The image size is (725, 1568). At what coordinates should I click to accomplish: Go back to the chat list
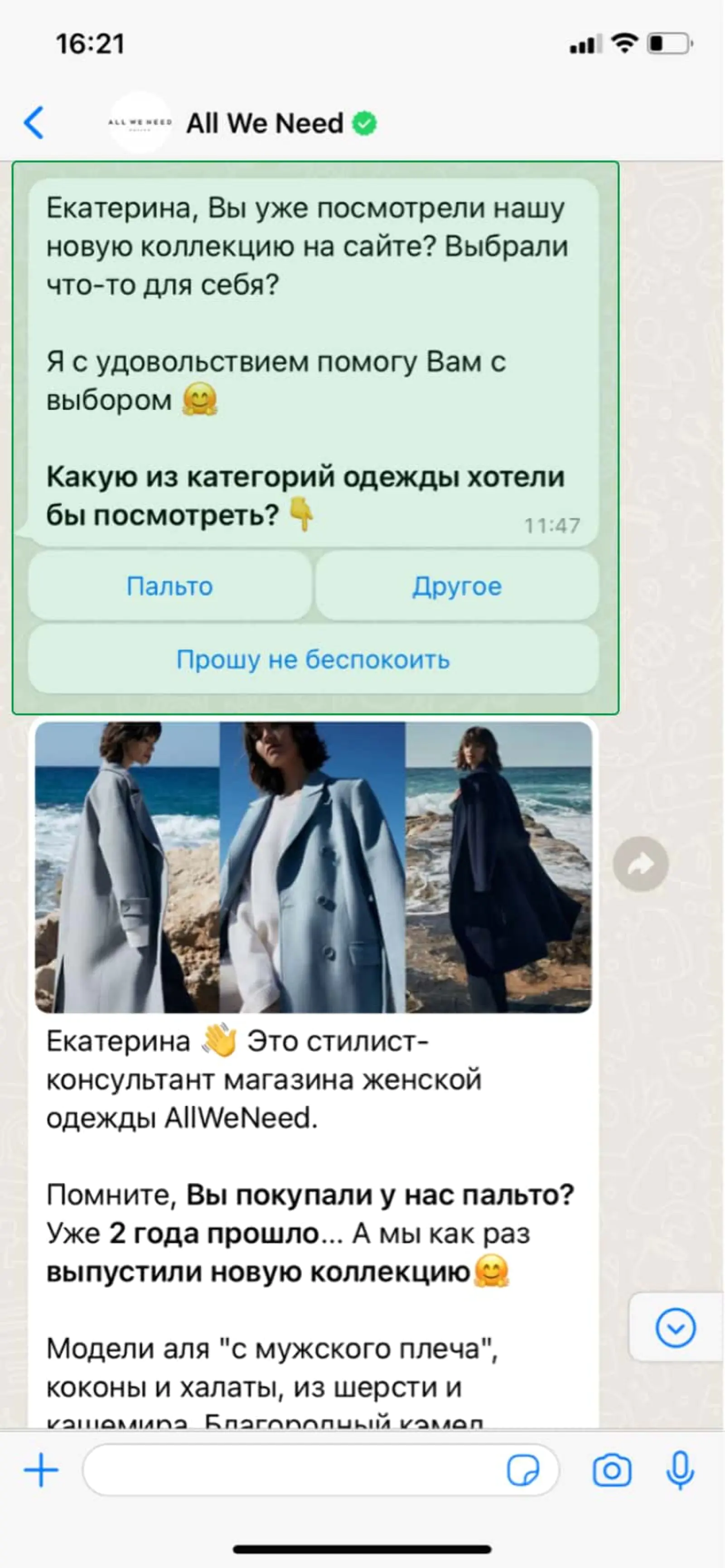click(x=34, y=123)
